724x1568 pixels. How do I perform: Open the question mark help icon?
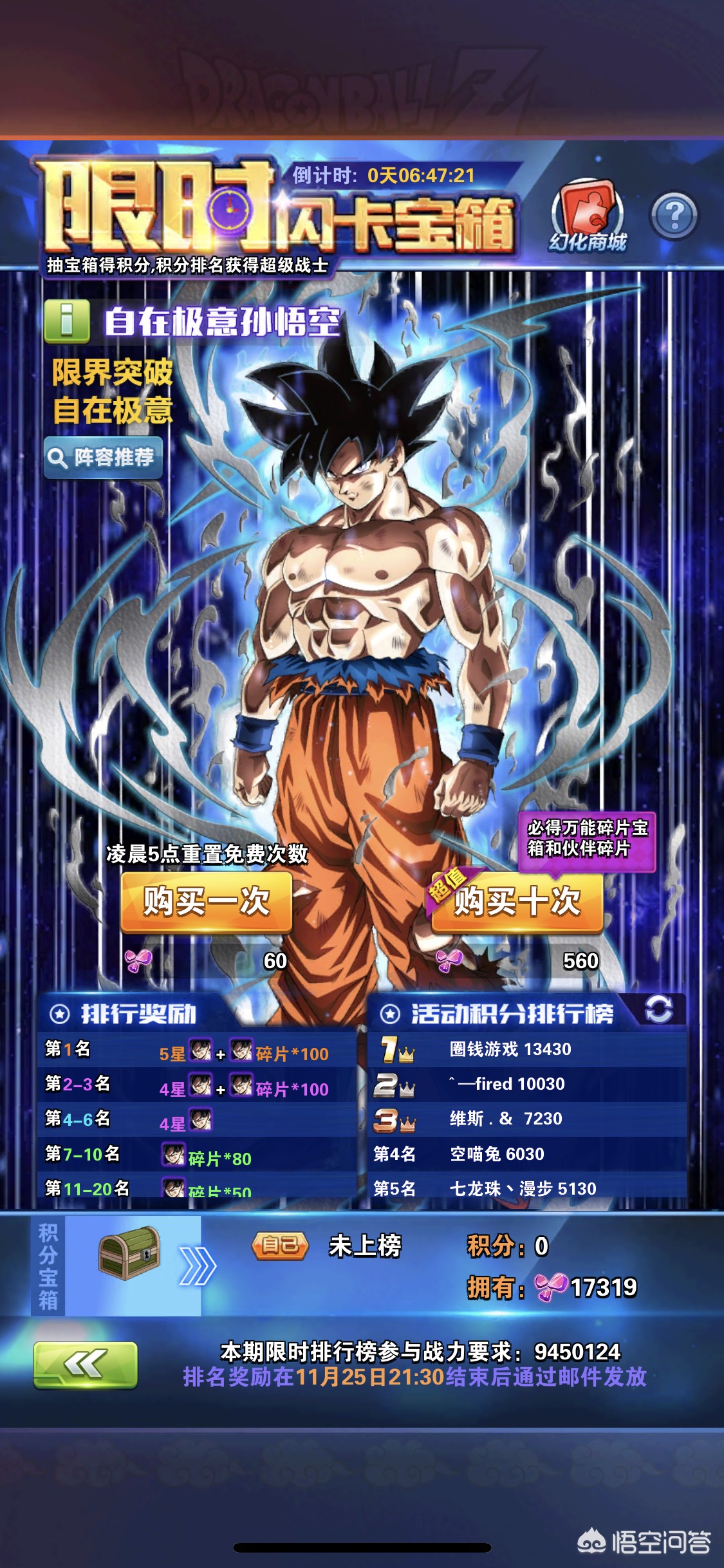[x=673, y=216]
